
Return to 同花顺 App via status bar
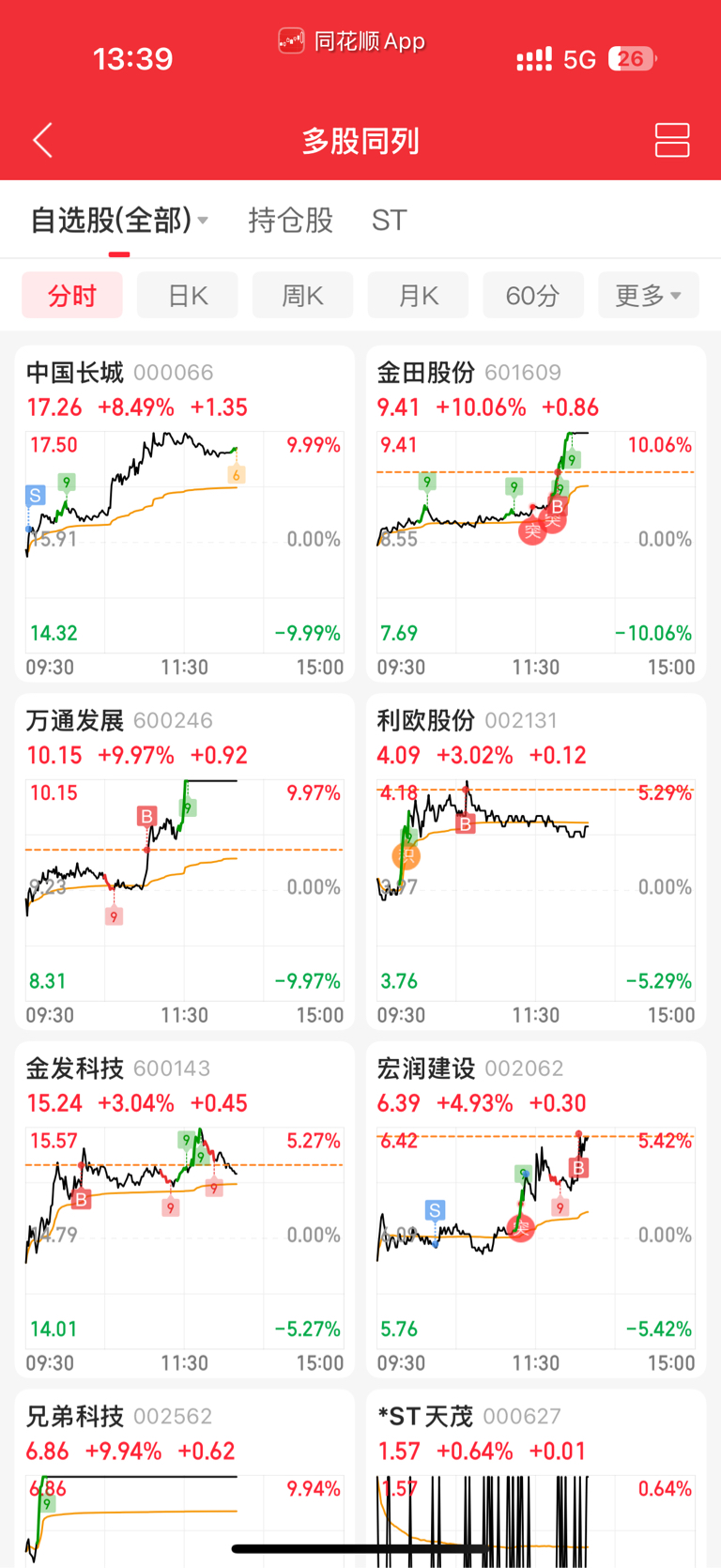(352, 41)
